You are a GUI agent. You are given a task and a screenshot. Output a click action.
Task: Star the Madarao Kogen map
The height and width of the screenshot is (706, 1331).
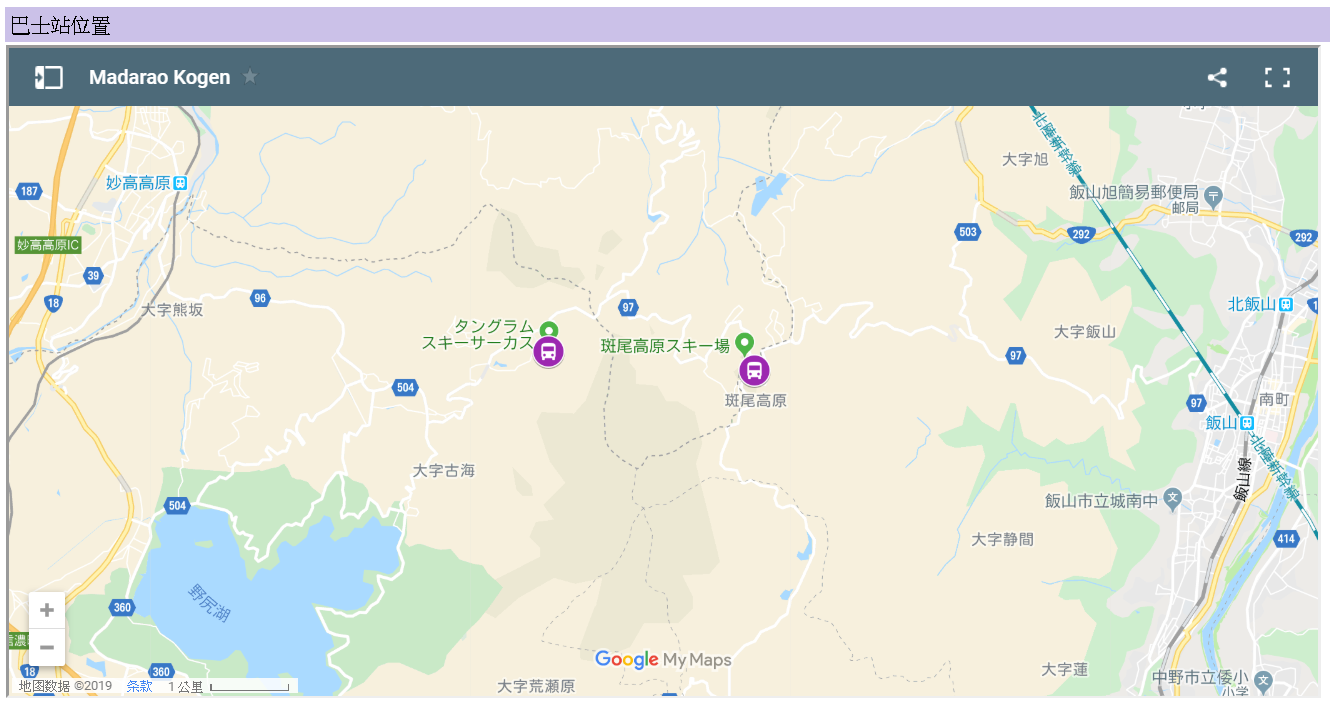click(250, 77)
